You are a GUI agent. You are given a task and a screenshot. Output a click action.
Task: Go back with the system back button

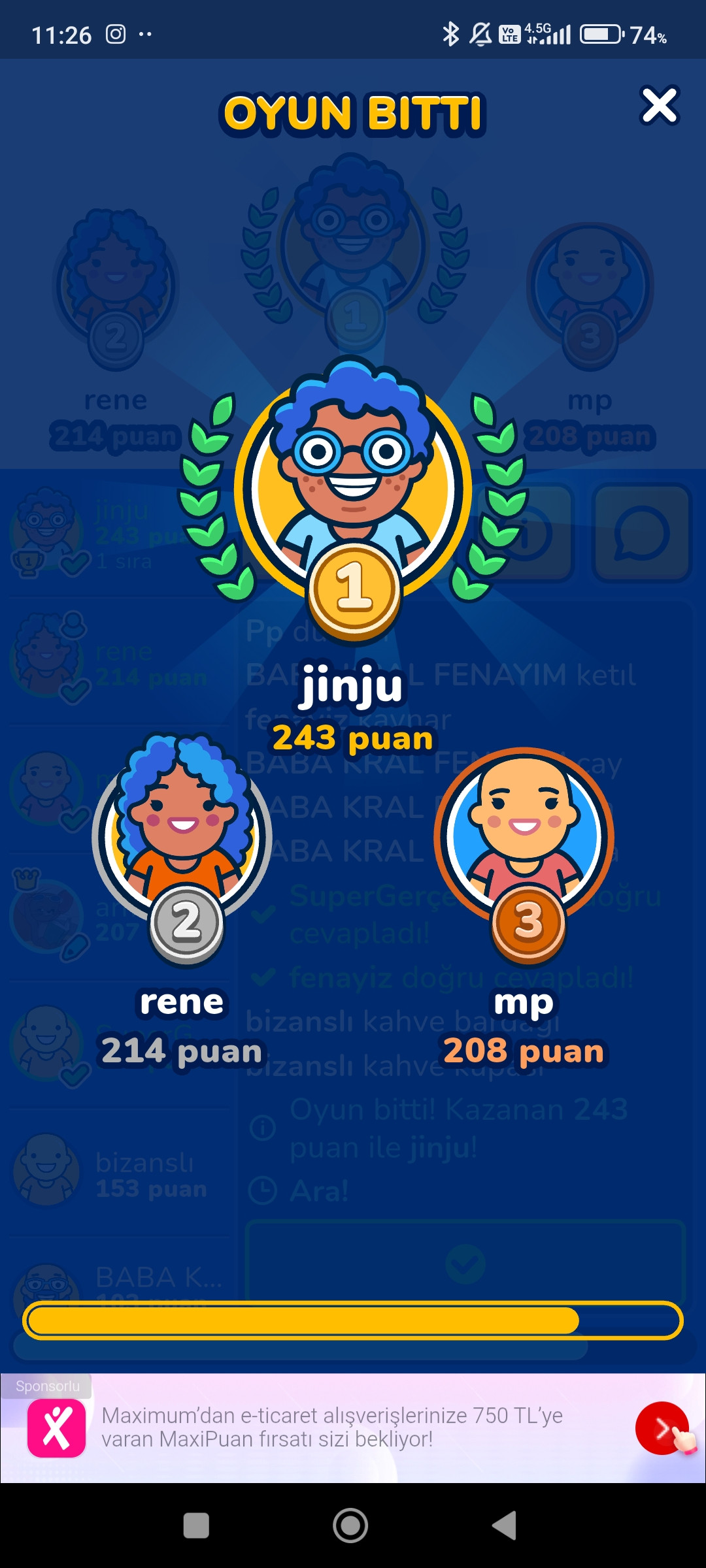tap(505, 1526)
